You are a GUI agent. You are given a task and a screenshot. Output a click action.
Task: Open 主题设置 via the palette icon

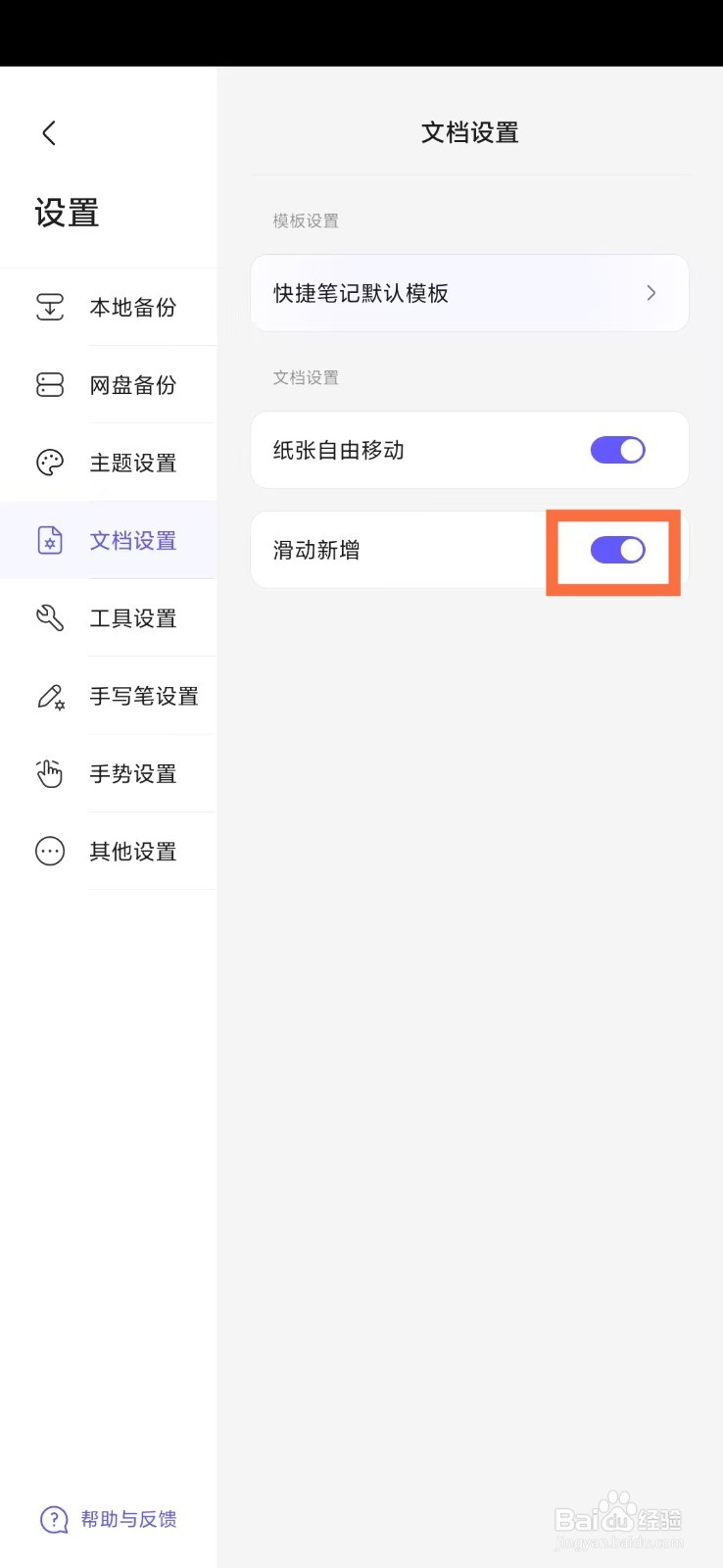point(50,463)
